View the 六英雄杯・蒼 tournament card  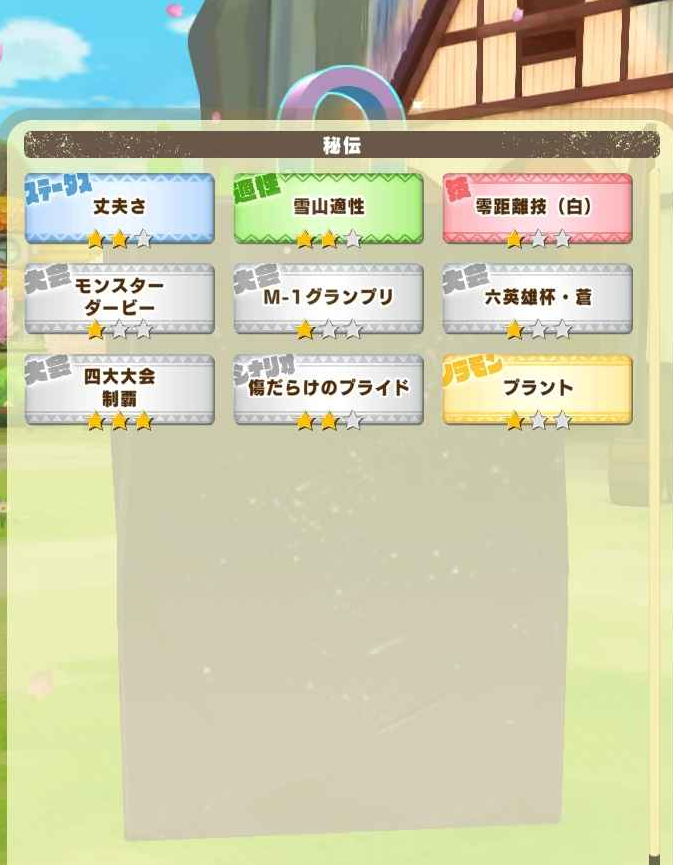[537, 298]
